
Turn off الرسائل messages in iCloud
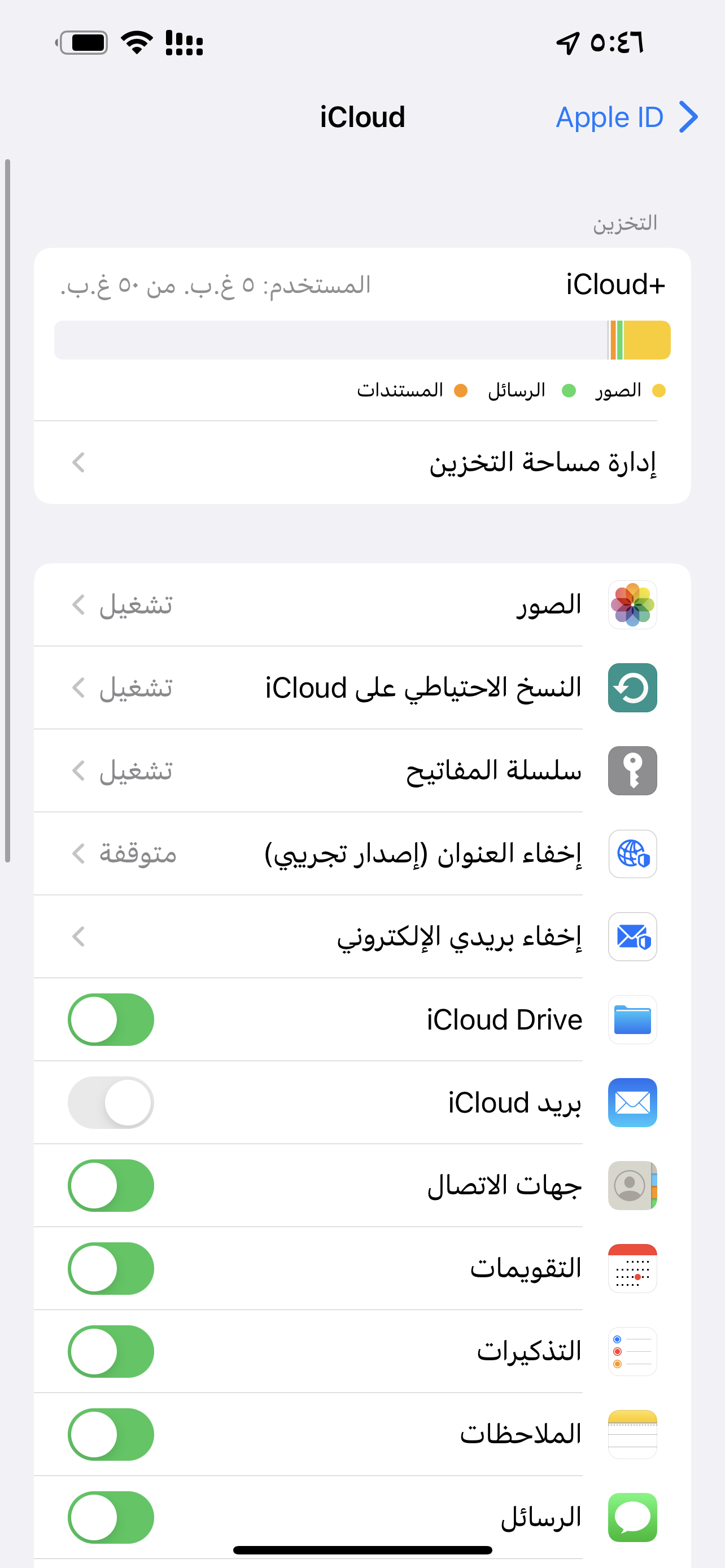[x=111, y=1517]
